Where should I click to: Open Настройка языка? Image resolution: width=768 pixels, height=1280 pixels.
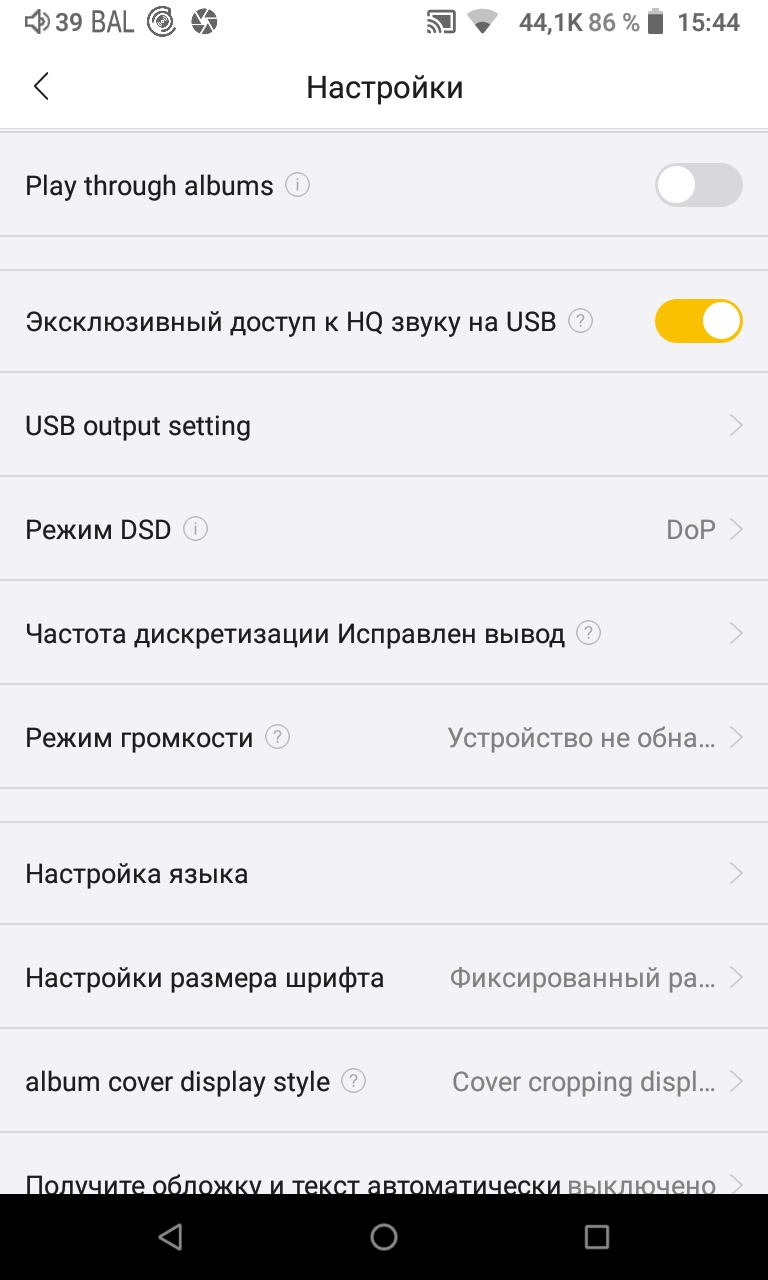384,873
